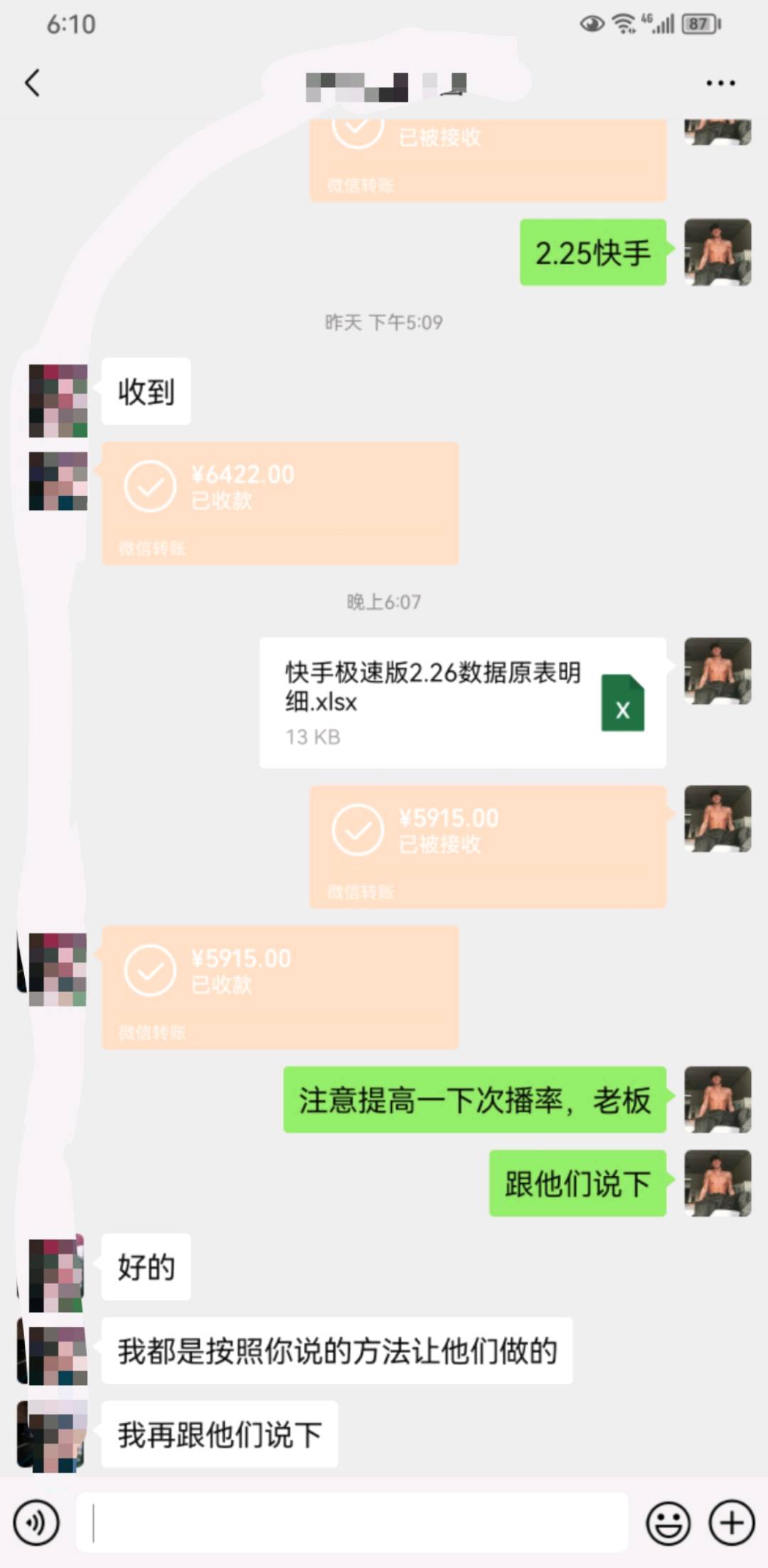Focus the message text field
Image resolution: width=768 pixels, height=1568 pixels.
coord(352,1522)
